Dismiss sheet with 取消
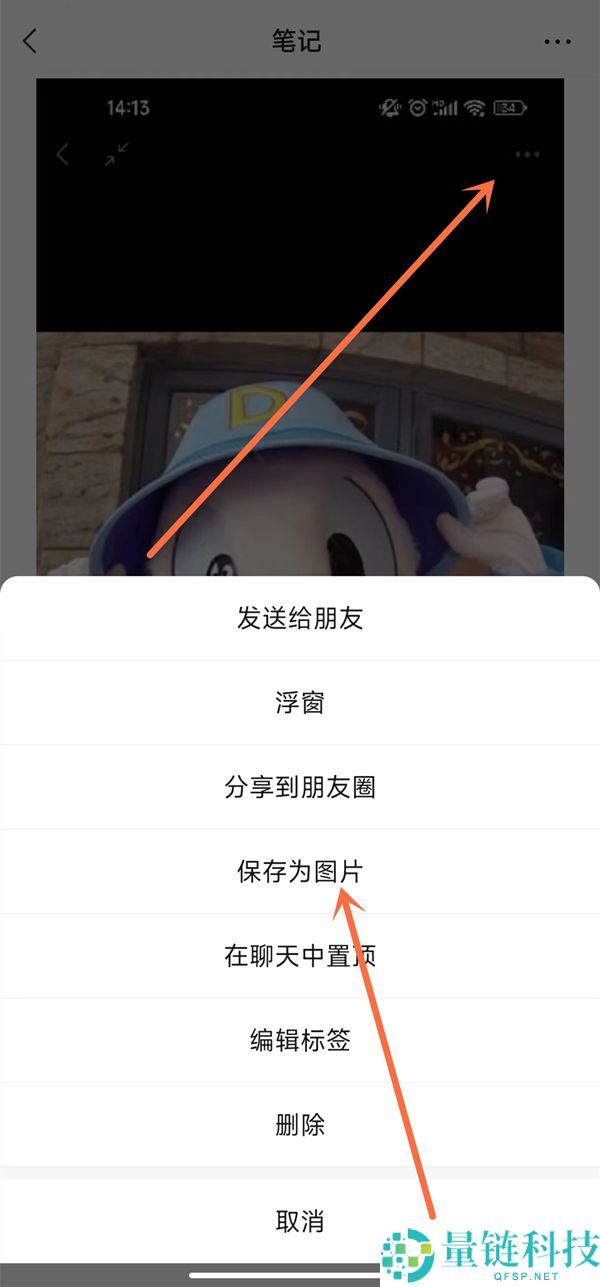The width and height of the screenshot is (600, 1287). [x=300, y=1220]
